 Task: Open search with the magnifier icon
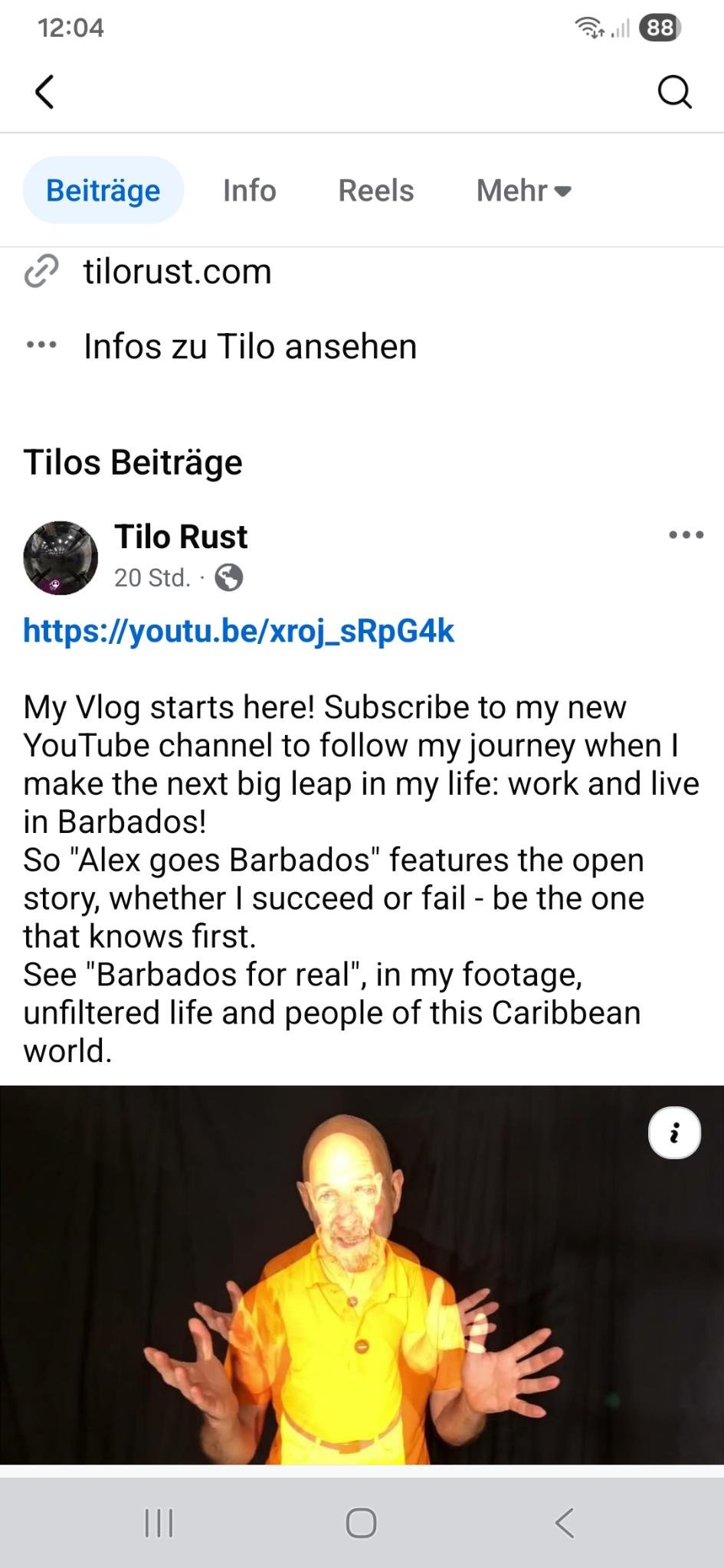[674, 92]
